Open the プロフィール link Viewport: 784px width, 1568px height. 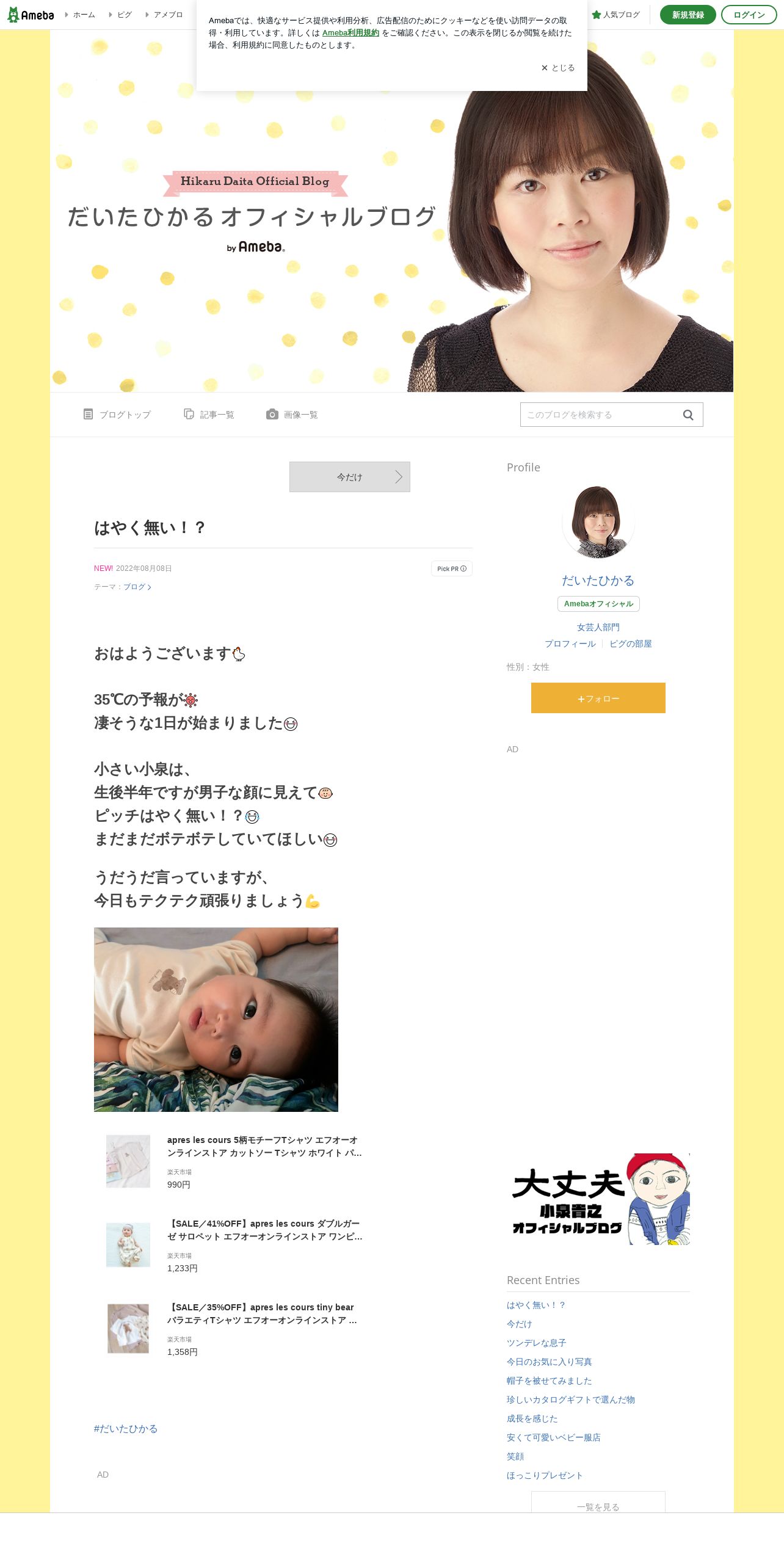point(570,644)
